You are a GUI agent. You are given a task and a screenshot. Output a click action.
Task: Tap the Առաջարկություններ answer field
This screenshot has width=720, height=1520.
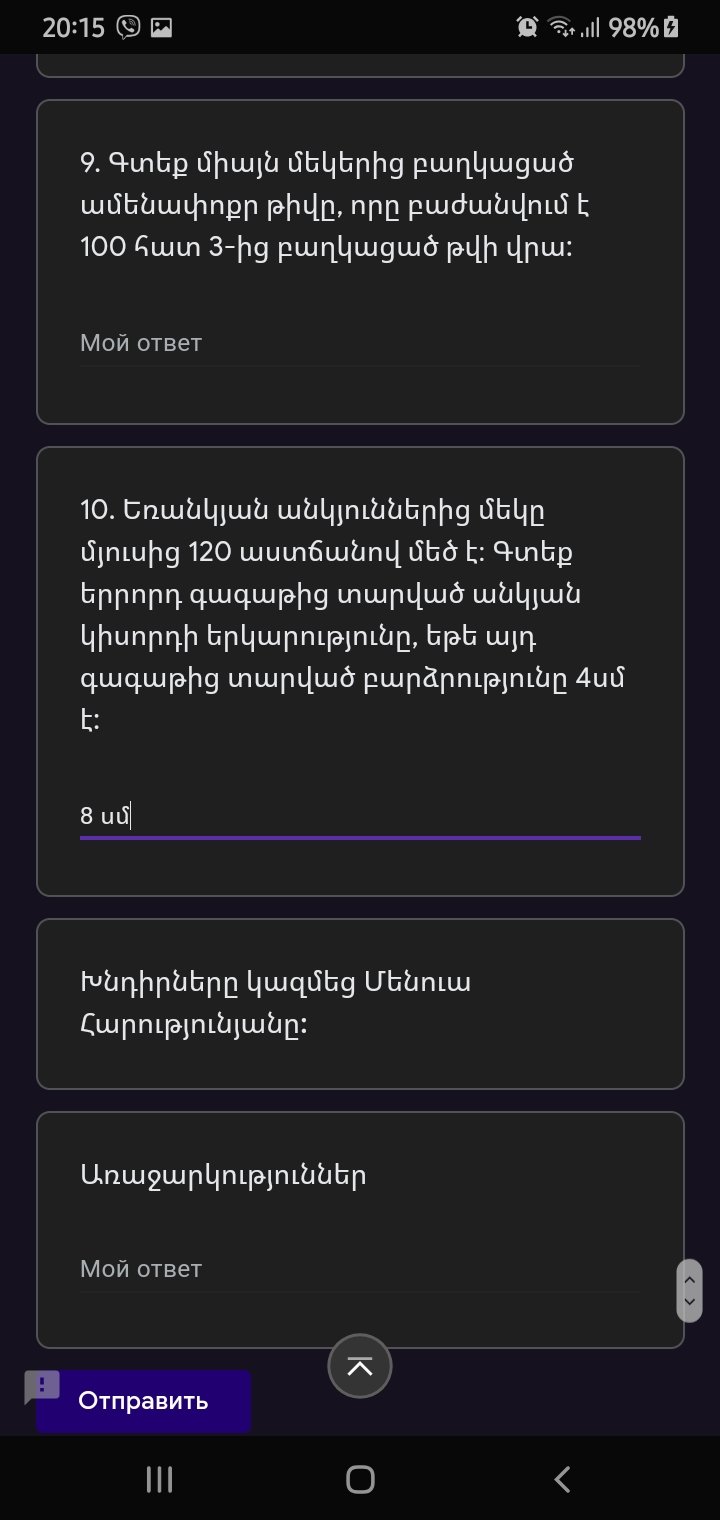coord(360,1269)
